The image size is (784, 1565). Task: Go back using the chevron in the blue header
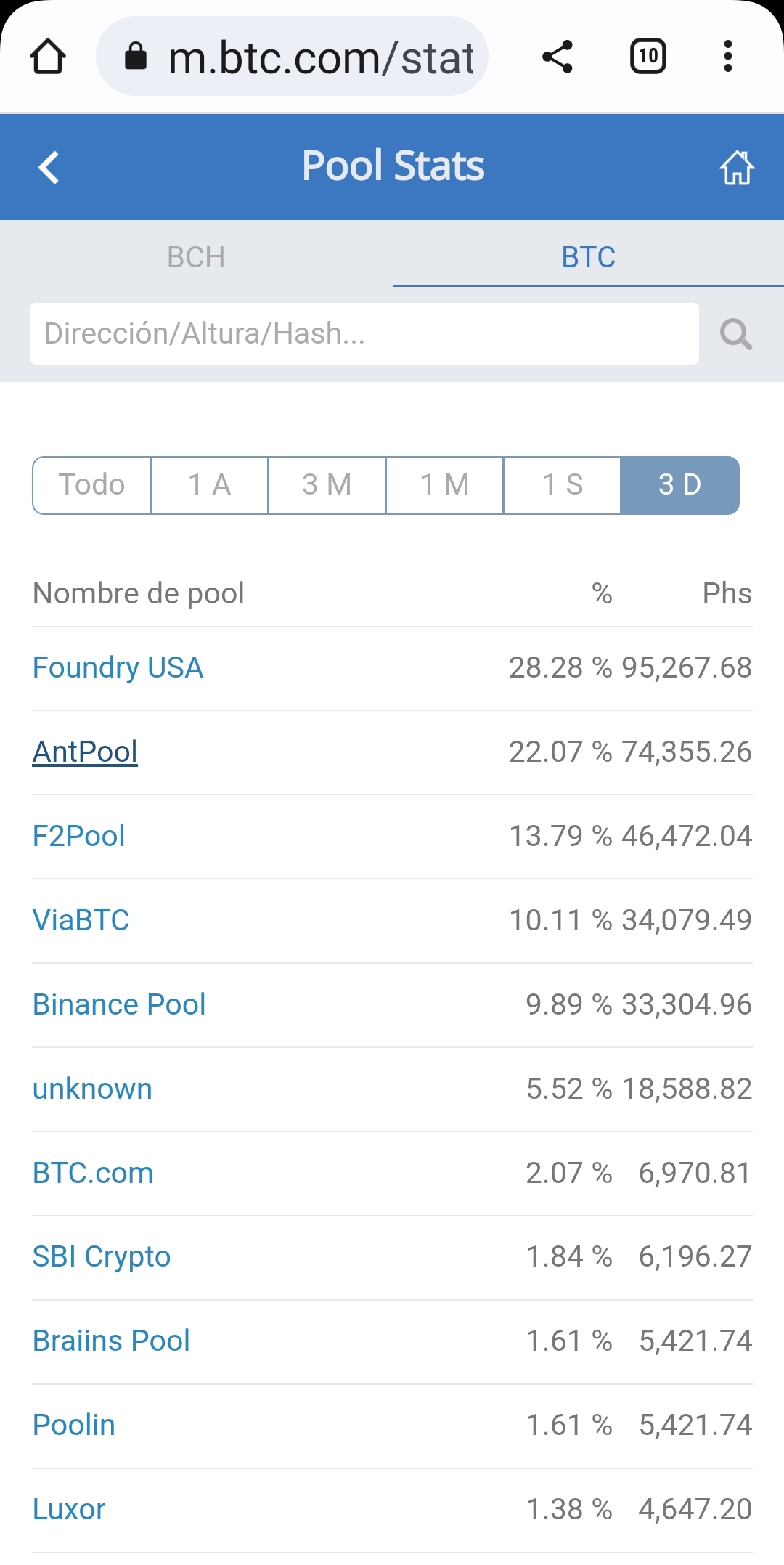click(x=49, y=166)
